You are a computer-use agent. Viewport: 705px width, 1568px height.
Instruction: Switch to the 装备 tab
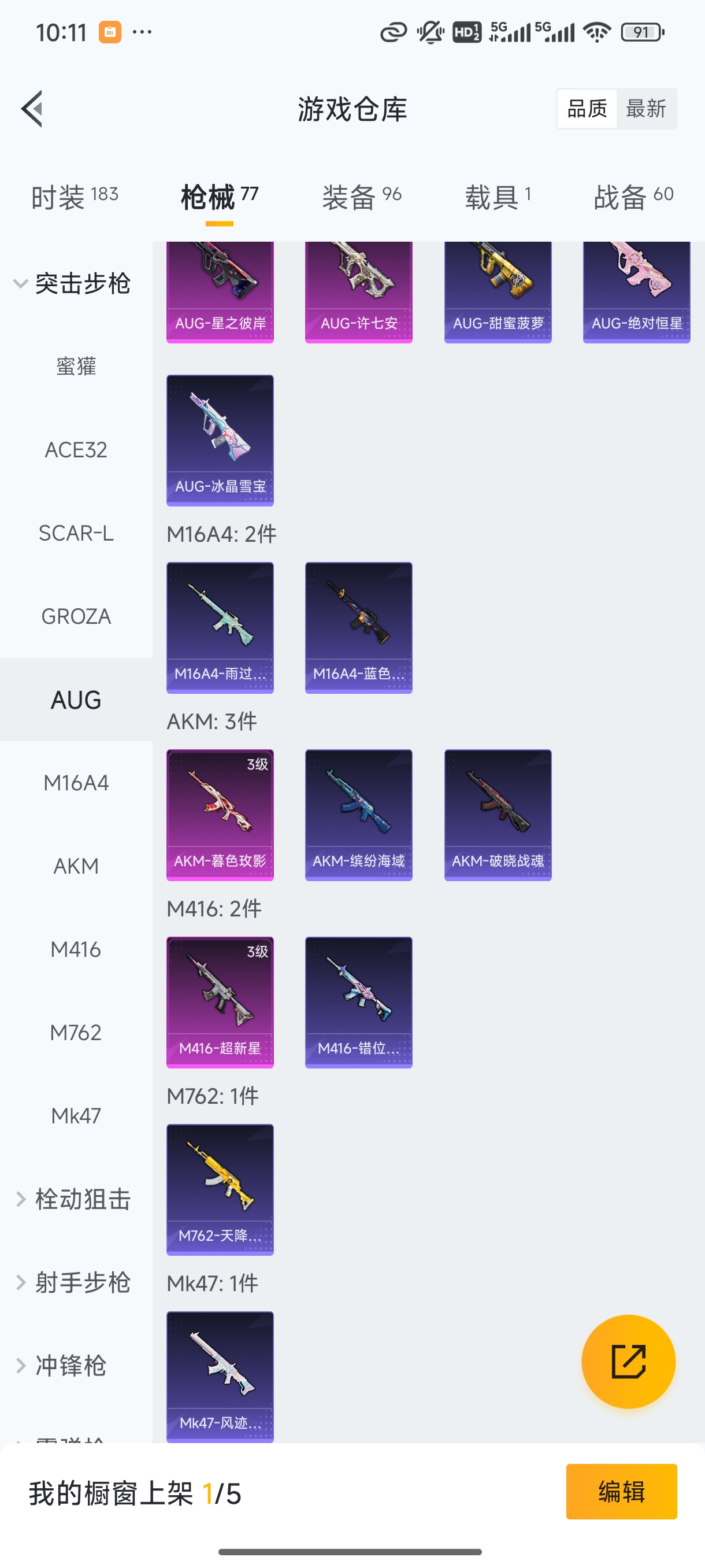coord(361,197)
